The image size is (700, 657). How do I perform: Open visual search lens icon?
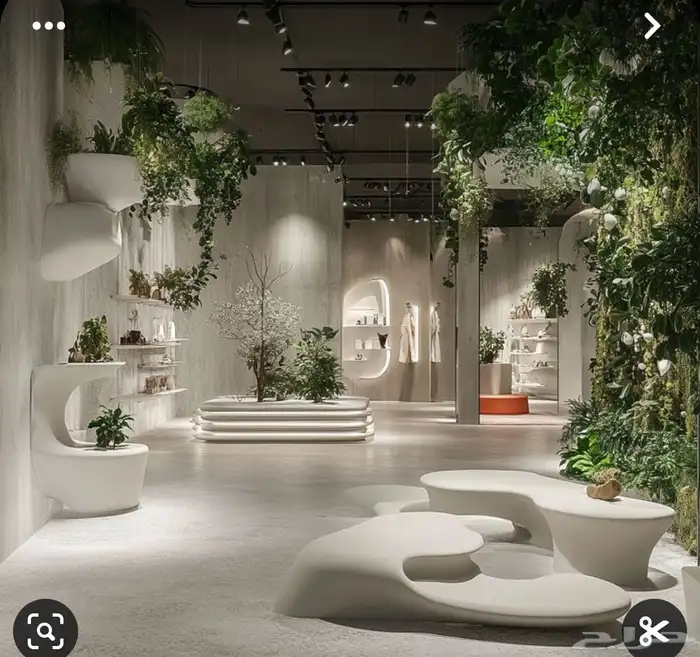pyautogui.click(x=45, y=630)
